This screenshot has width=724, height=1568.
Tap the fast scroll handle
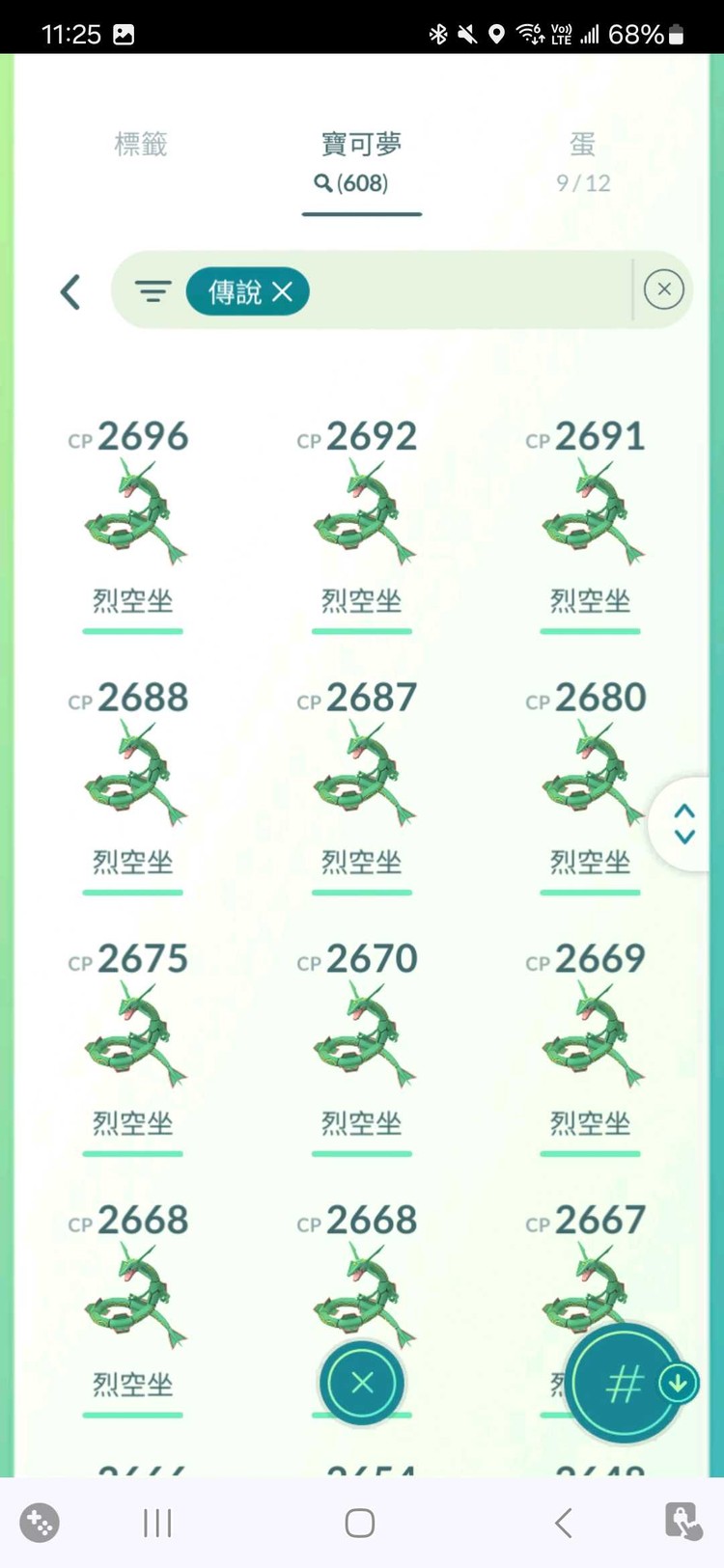pos(684,824)
